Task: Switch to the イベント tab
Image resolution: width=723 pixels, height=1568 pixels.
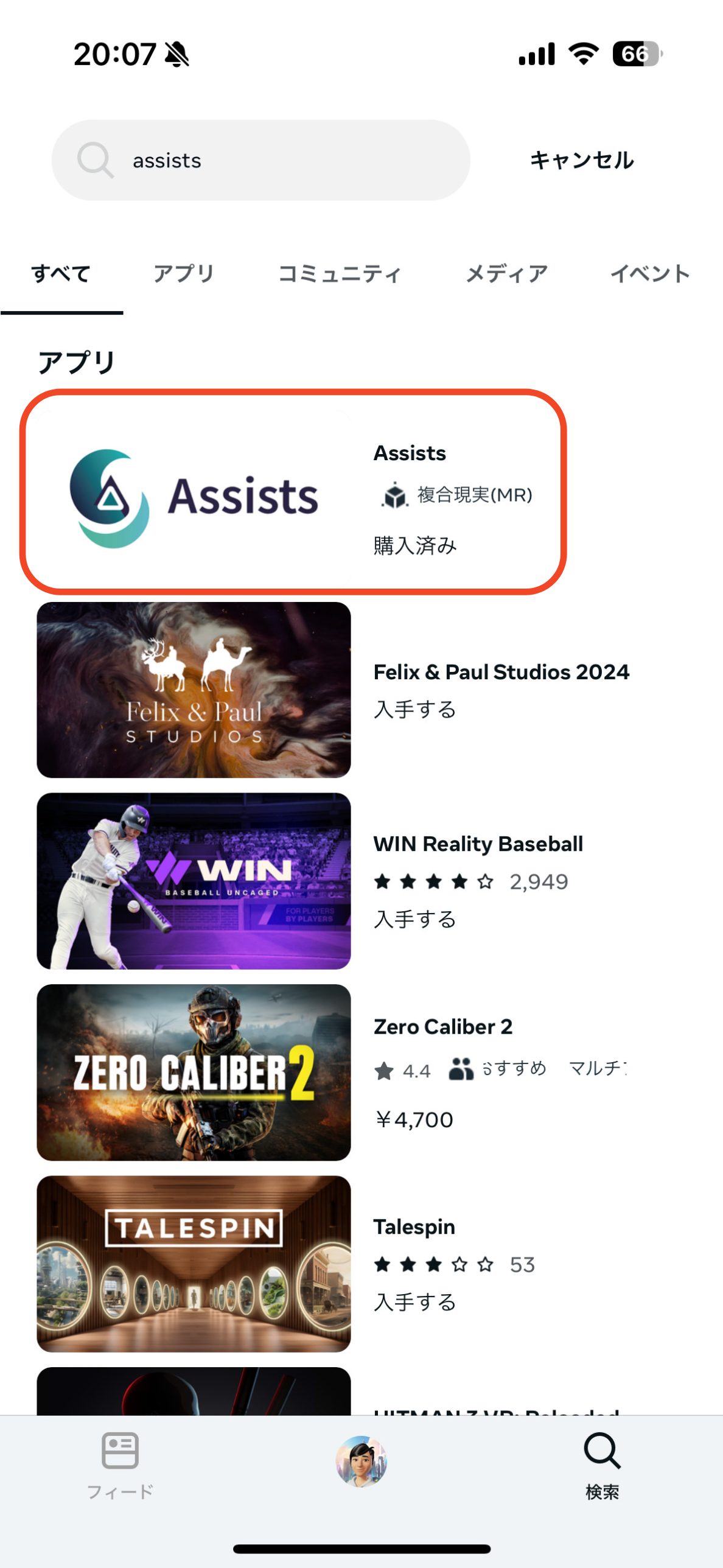Action: [x=649, y=274]
